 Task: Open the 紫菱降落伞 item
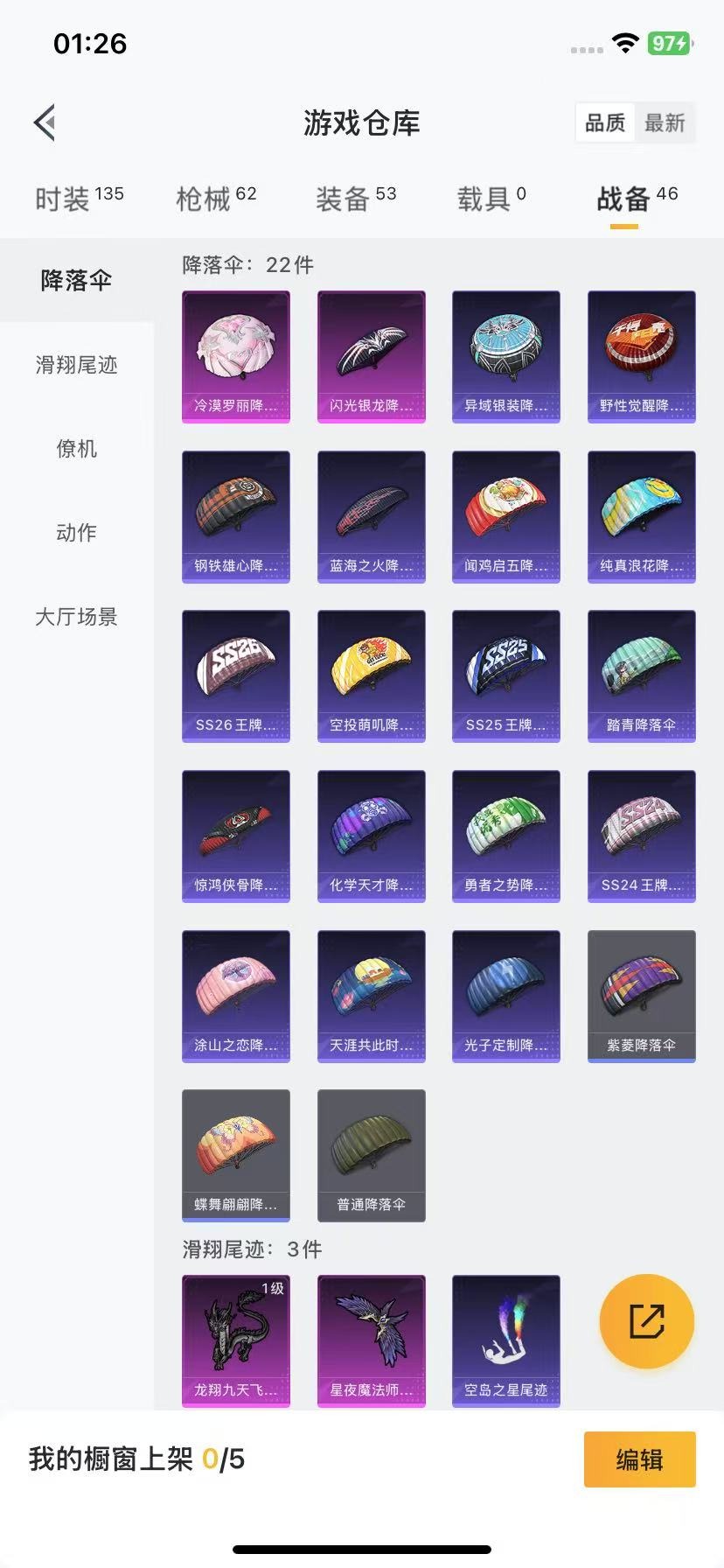[x=642, y=996]
